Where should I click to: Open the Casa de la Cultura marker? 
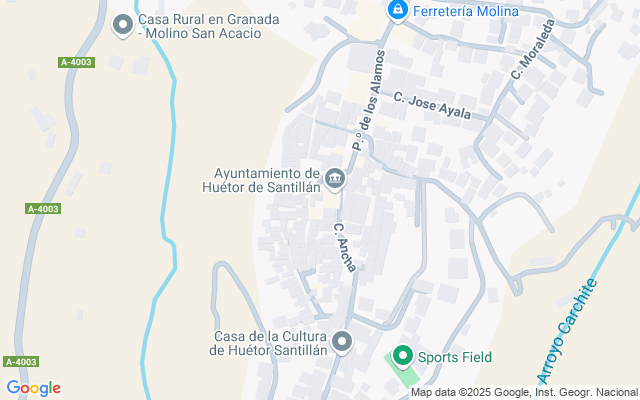pos(343,342)
